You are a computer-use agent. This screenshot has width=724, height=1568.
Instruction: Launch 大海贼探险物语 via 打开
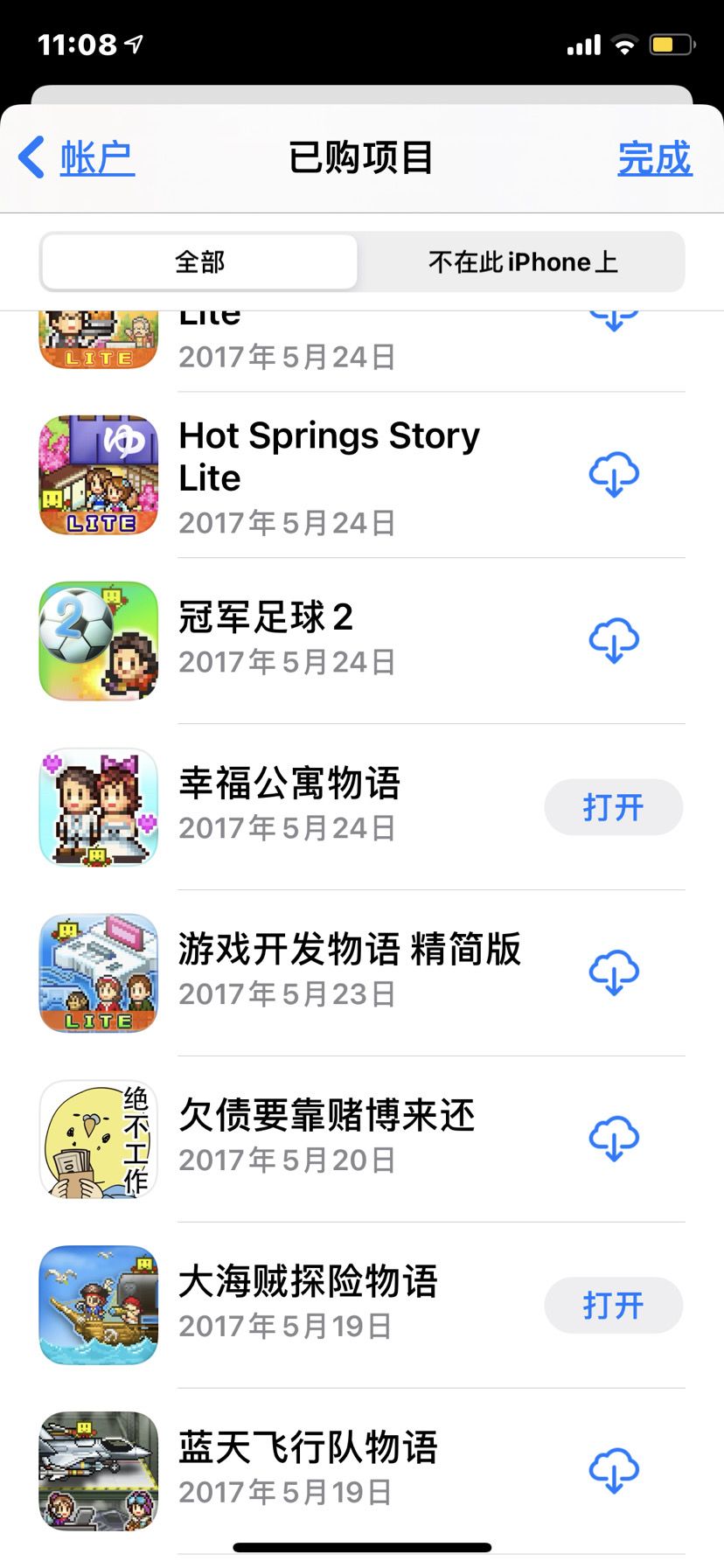613,1306
